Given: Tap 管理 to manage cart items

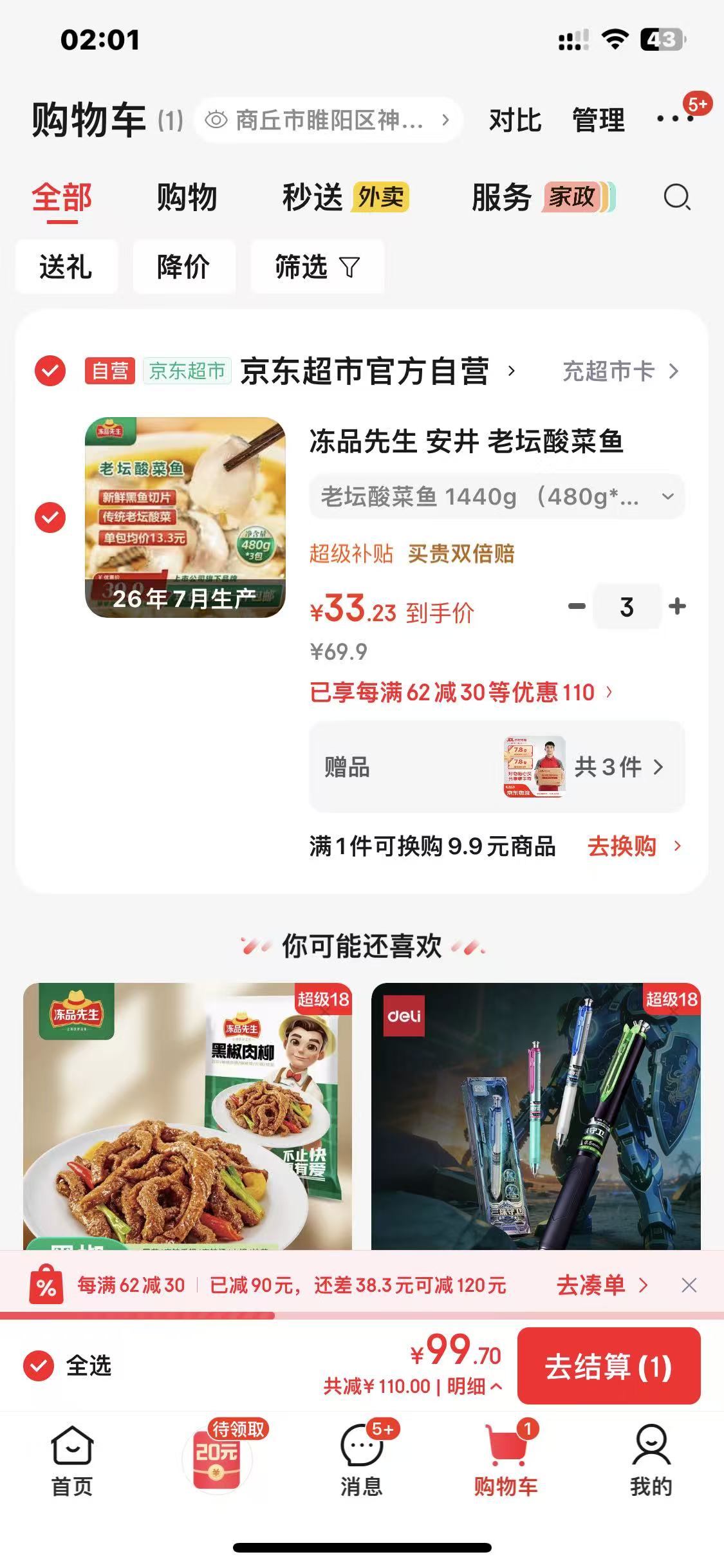Looking at the screenshot, I should tap(599, 120).
